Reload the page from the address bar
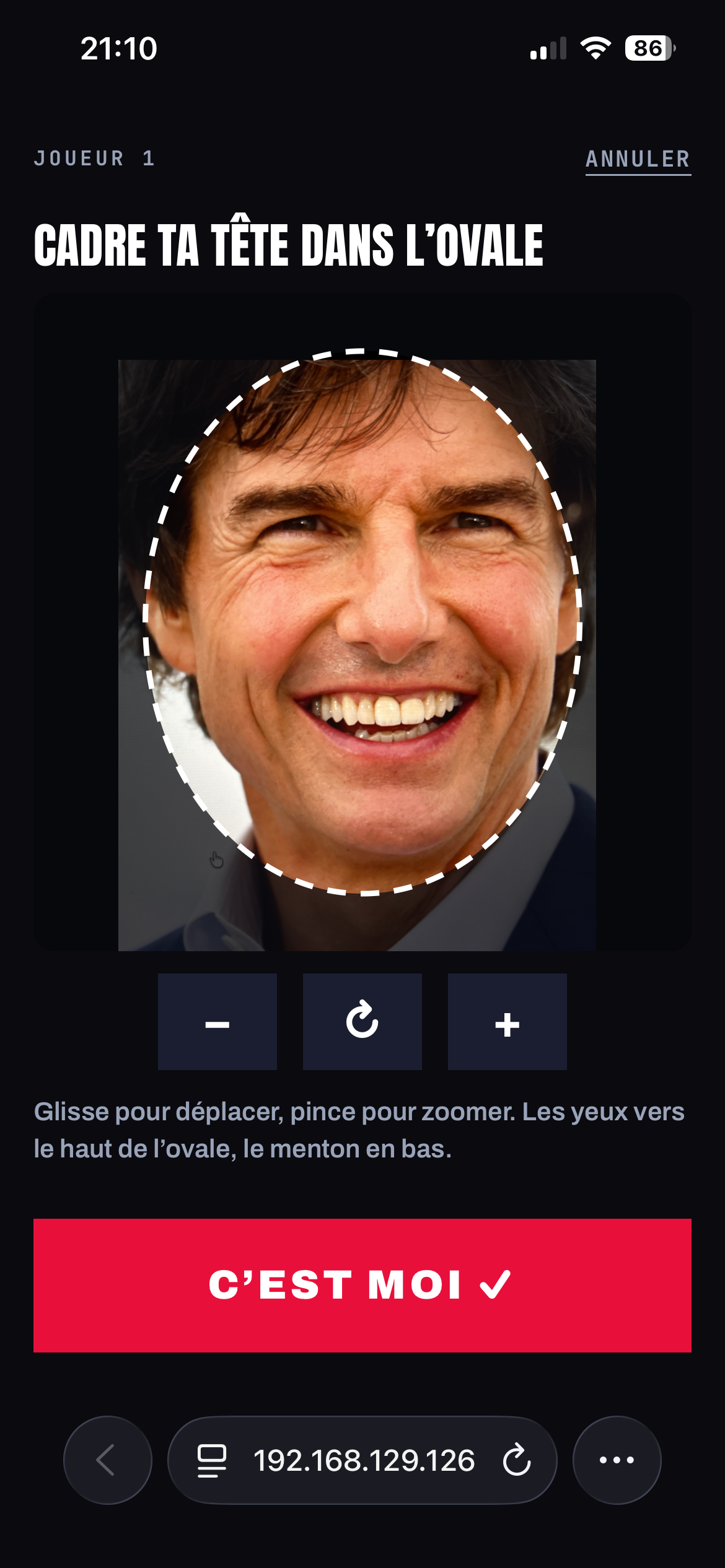Viewport: 725px width, 1568px height. [517, 1460]
